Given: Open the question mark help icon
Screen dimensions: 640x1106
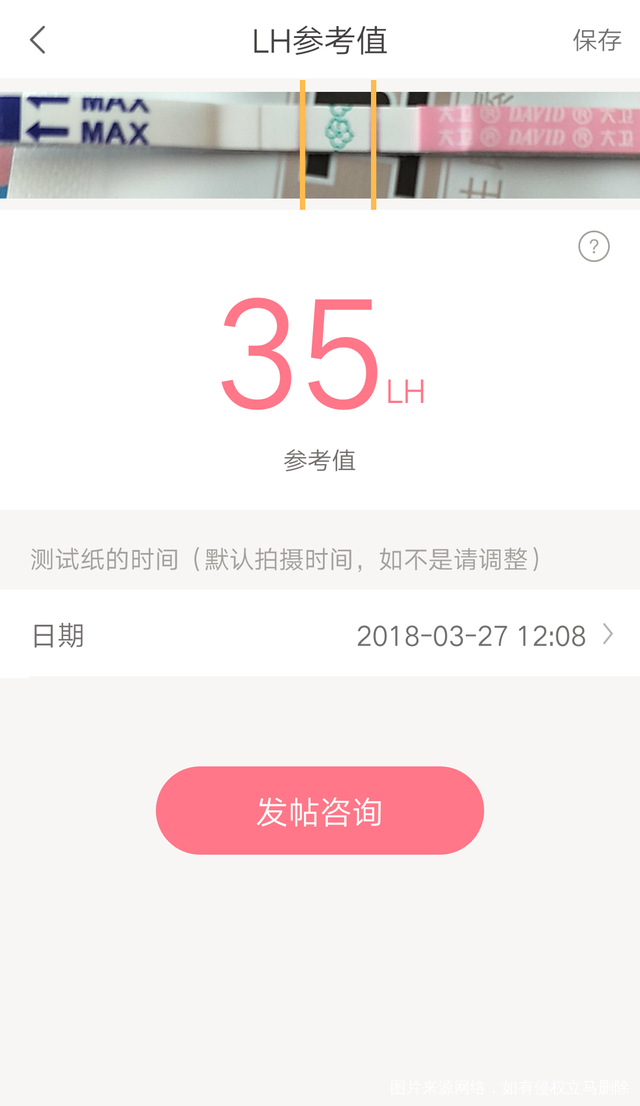Looking at the screenshot, I should (594, 246).
